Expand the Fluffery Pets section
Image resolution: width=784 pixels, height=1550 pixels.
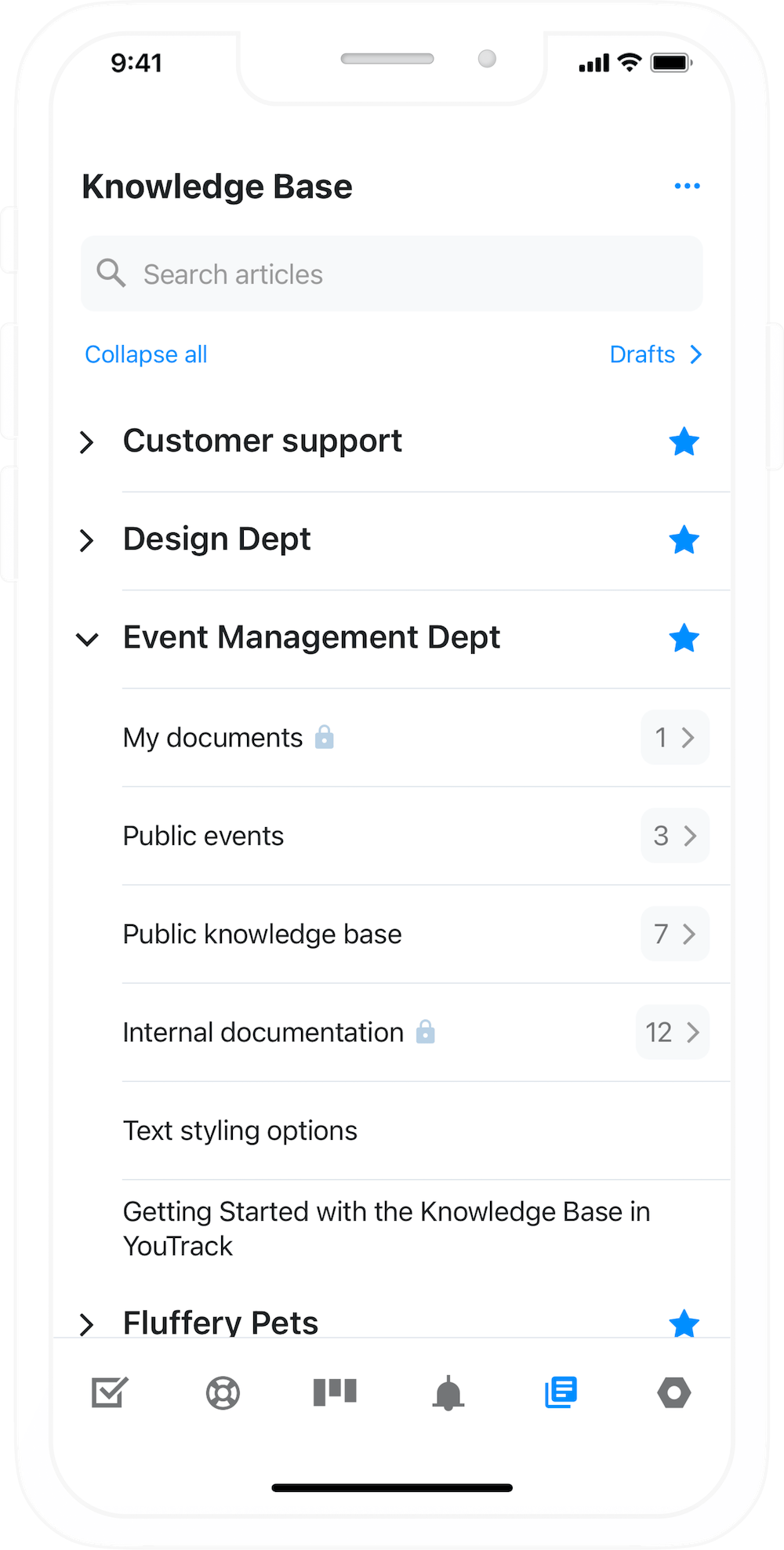pyautogui.click(x=88, y=1322)
